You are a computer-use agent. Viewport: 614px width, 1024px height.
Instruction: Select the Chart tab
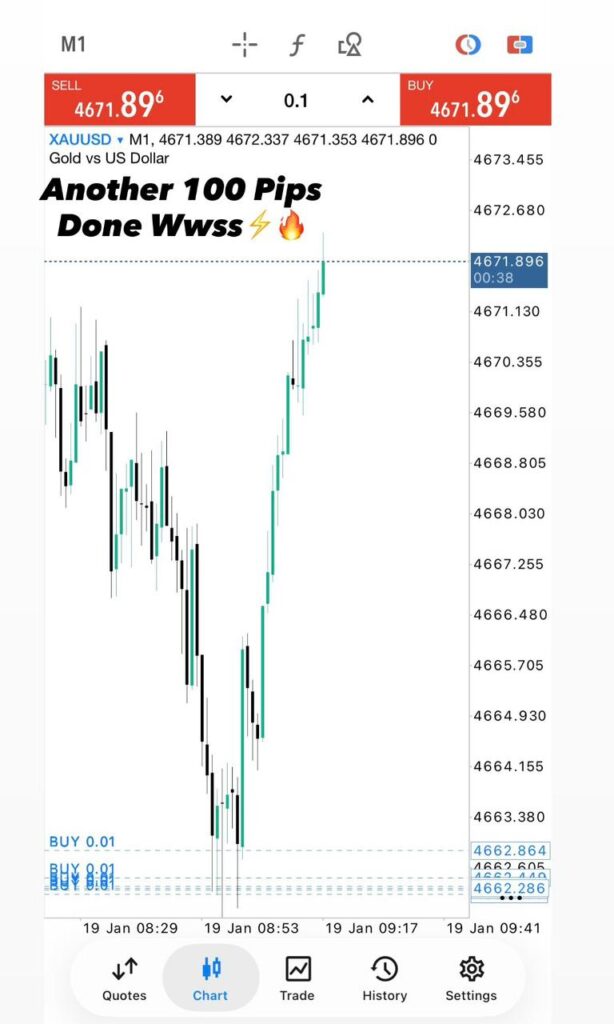pos(210,978)
